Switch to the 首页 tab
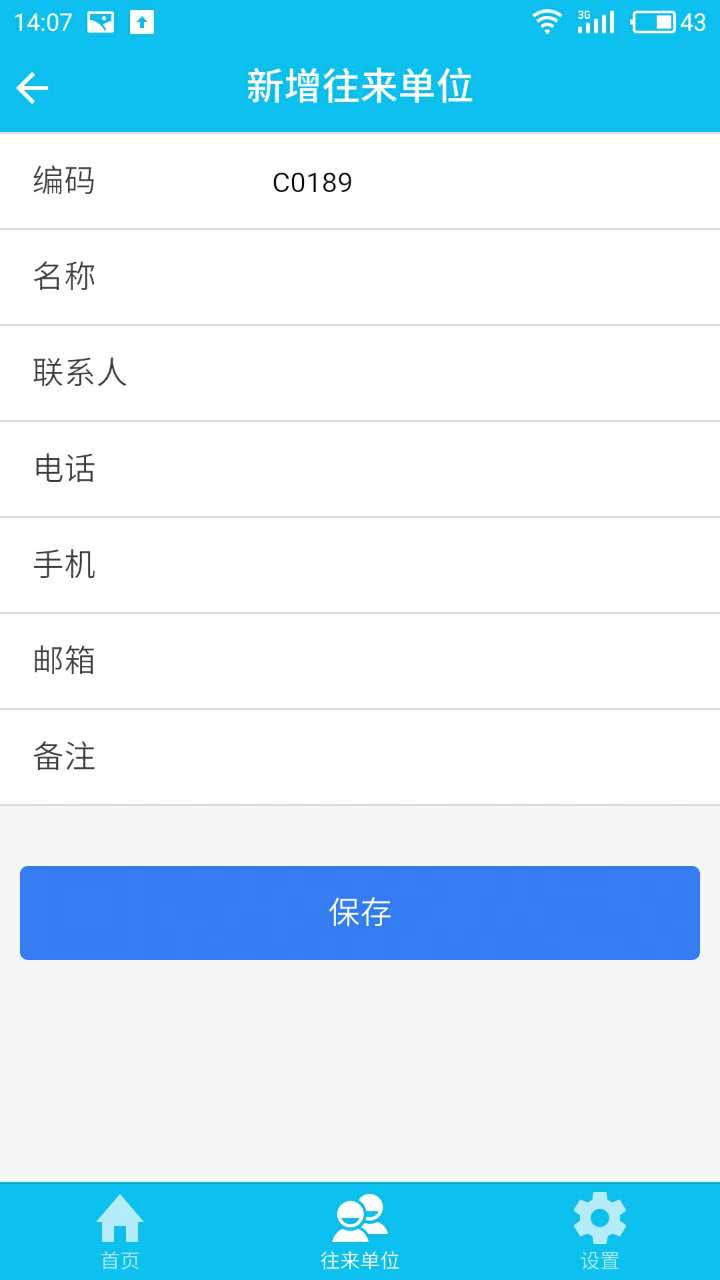The image size is (720, 1280). pos(120,1232)
